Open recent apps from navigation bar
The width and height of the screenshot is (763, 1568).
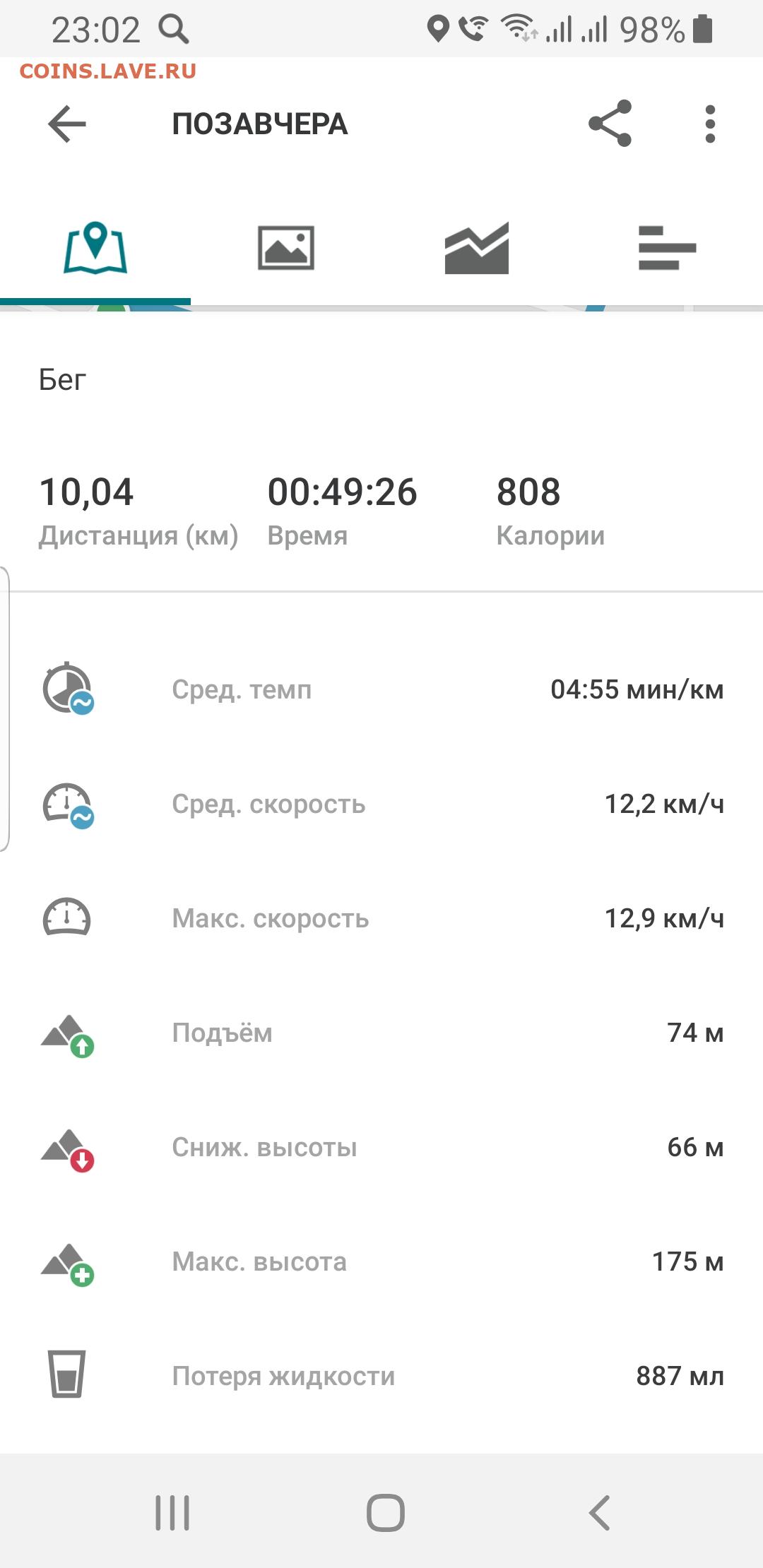click(172, 1512)
